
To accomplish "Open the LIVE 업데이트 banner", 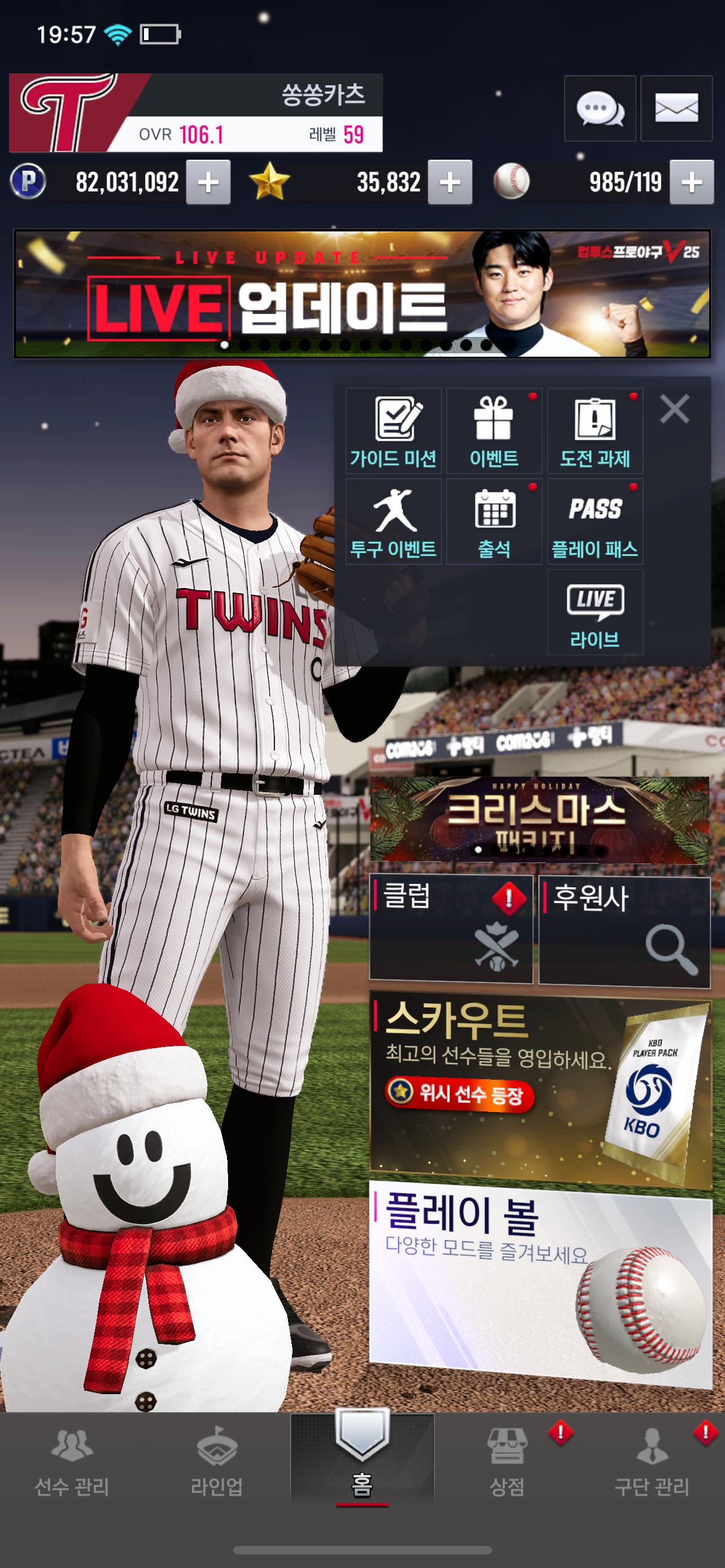I will point(362,294).
